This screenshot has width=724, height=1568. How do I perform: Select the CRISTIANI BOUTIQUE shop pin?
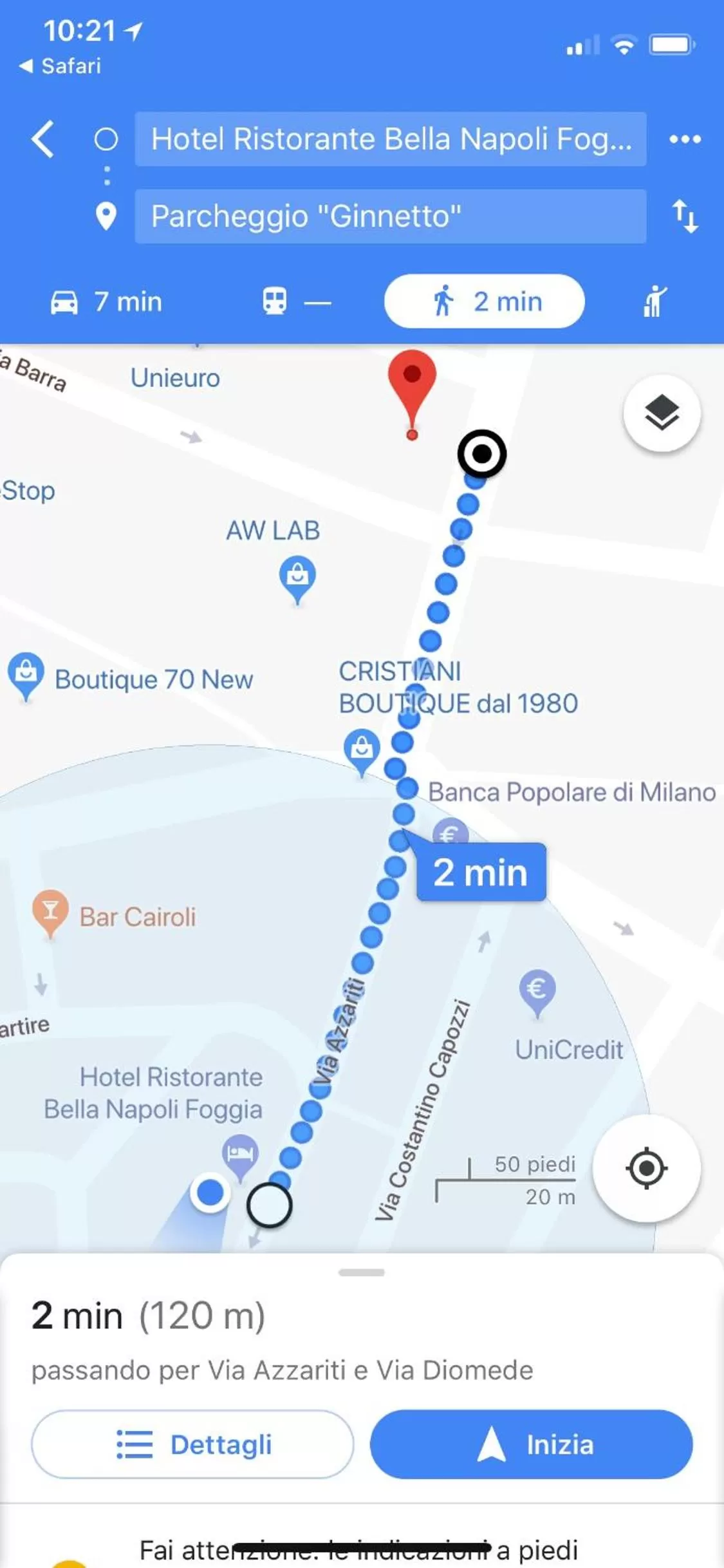pos(362,748)
